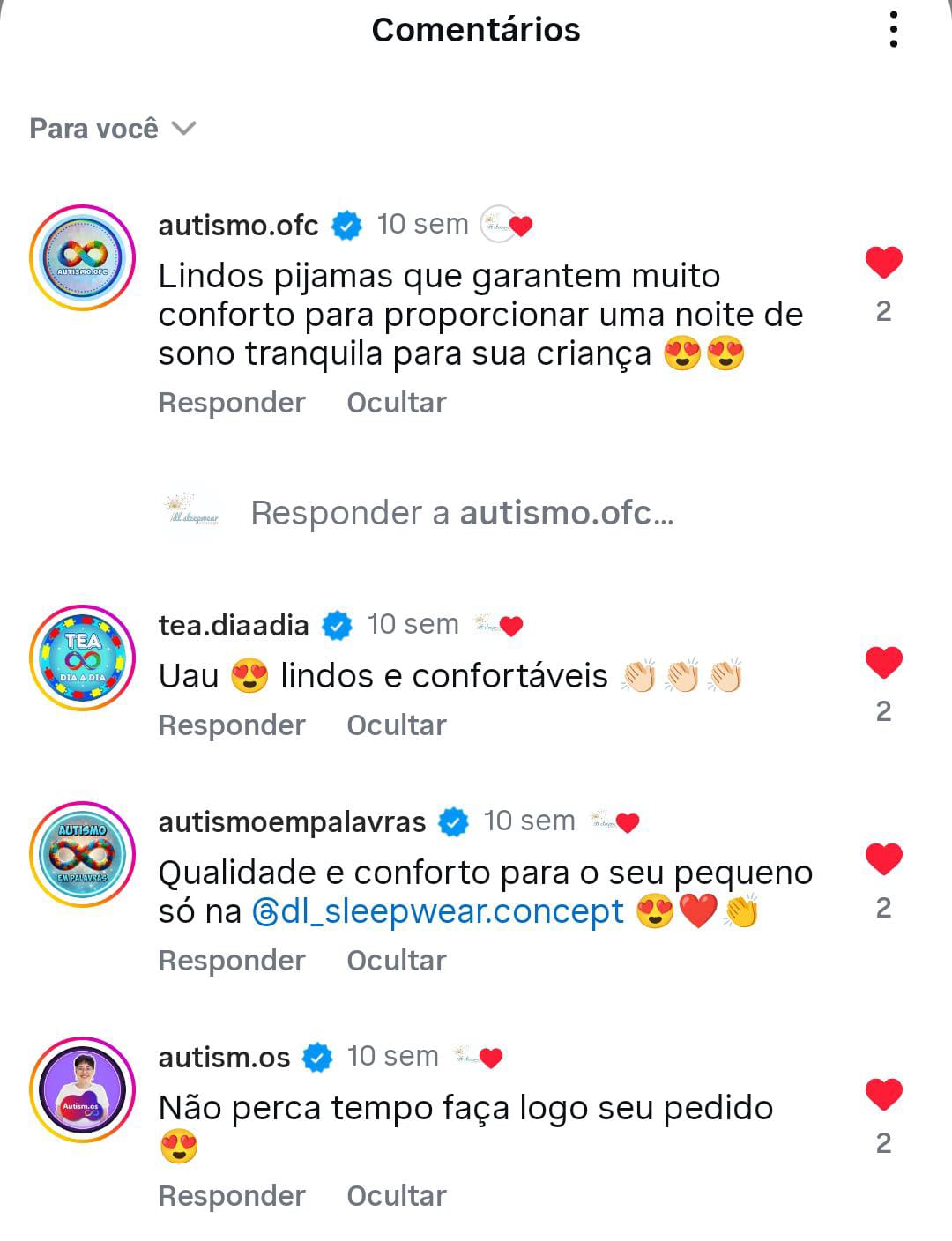Tap Responder under autism.os comment

coord(231,1196)
